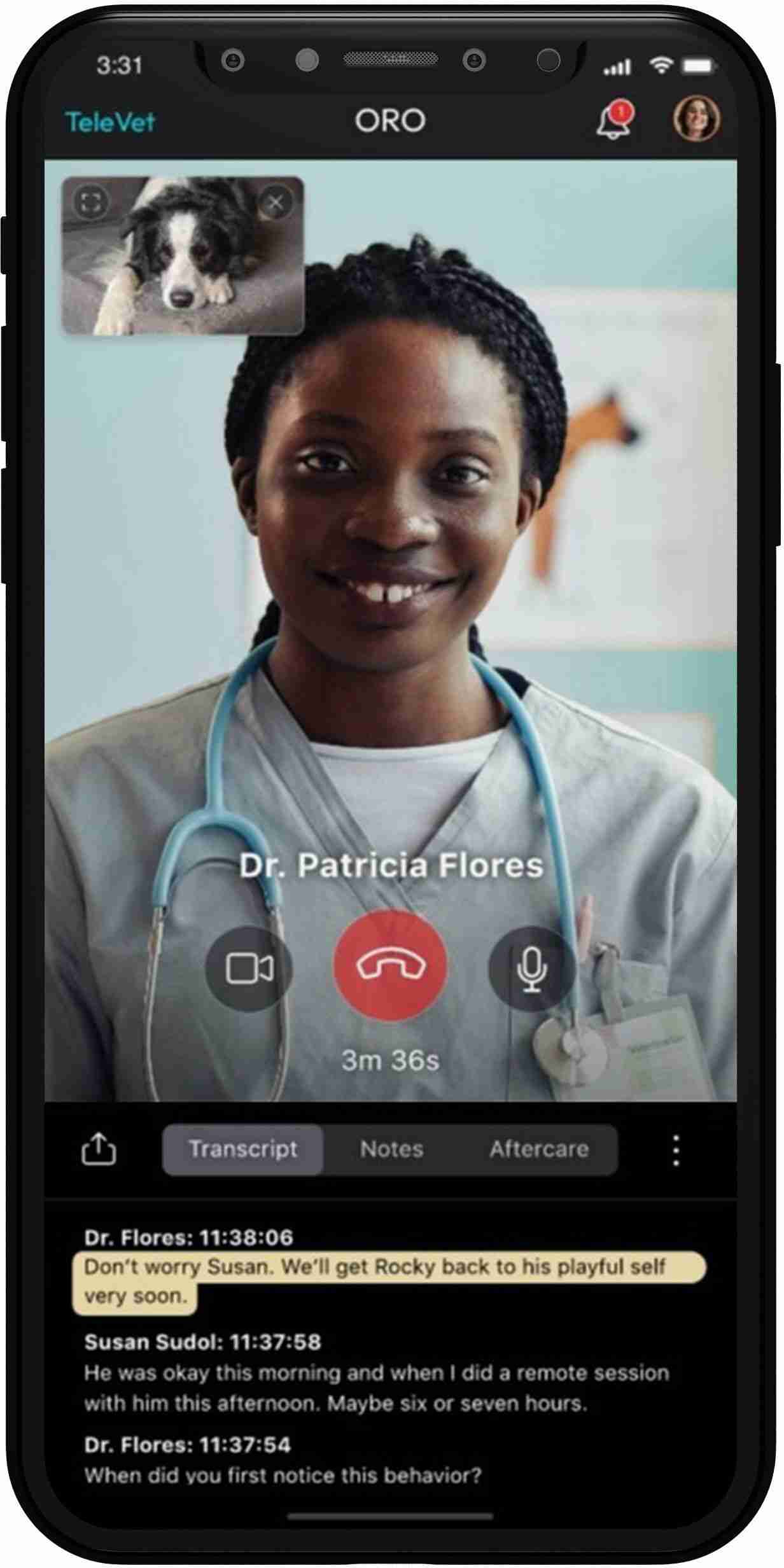
Task: Share the call transcript
Action: [x=99, y=1149]
